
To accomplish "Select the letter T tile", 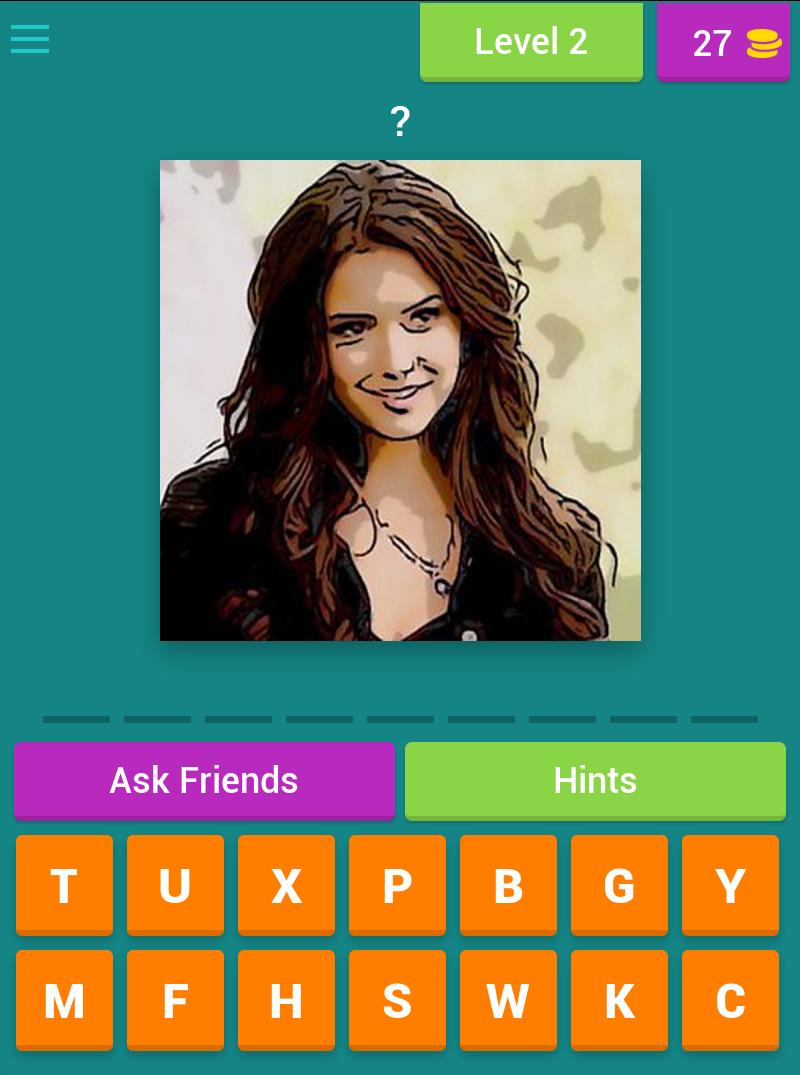I will (64, 885).
